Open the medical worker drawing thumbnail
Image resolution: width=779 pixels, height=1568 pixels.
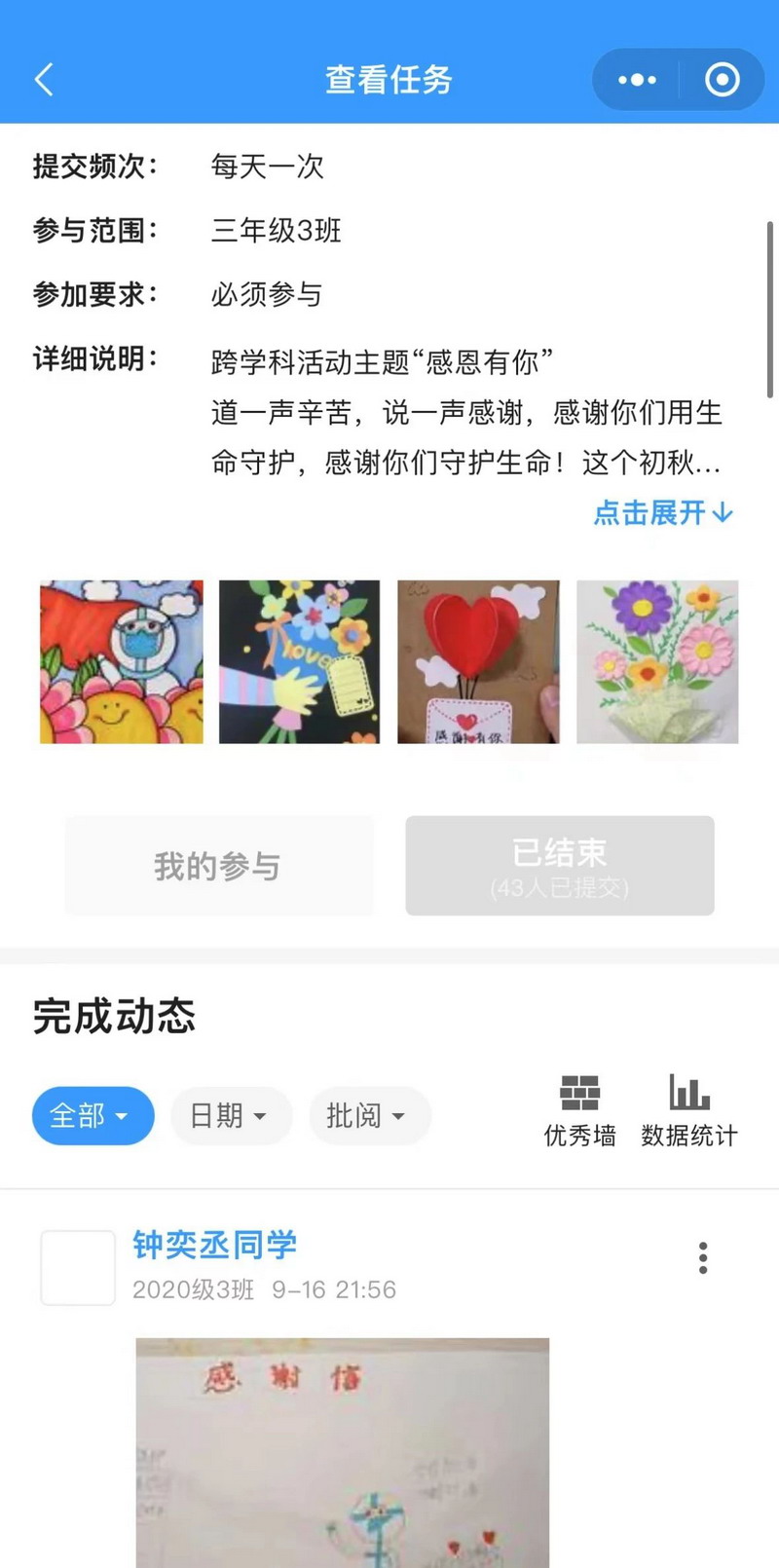[122, 662]
